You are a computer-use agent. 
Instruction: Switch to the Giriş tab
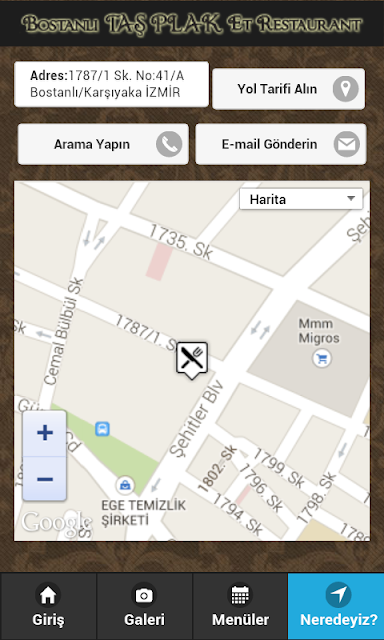point(48,606)
